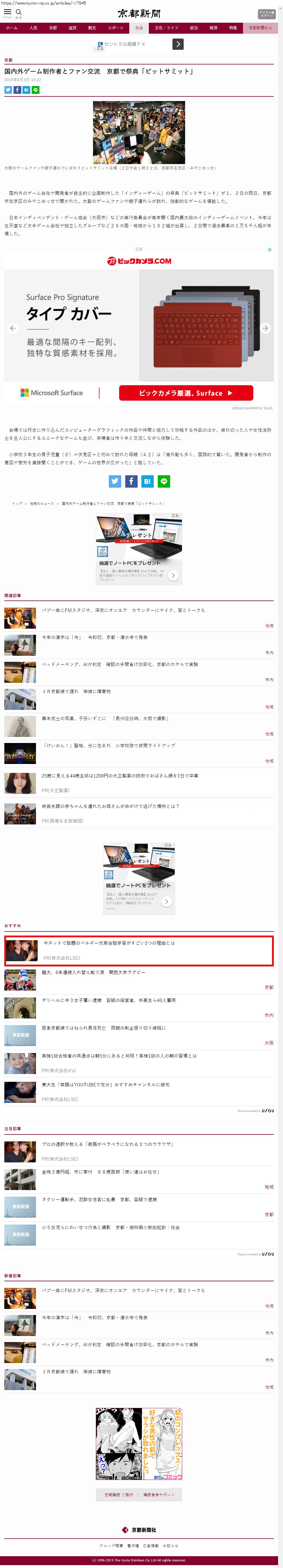
Task: Tap the デジタル版ログイン button
Action: [266, 14]
